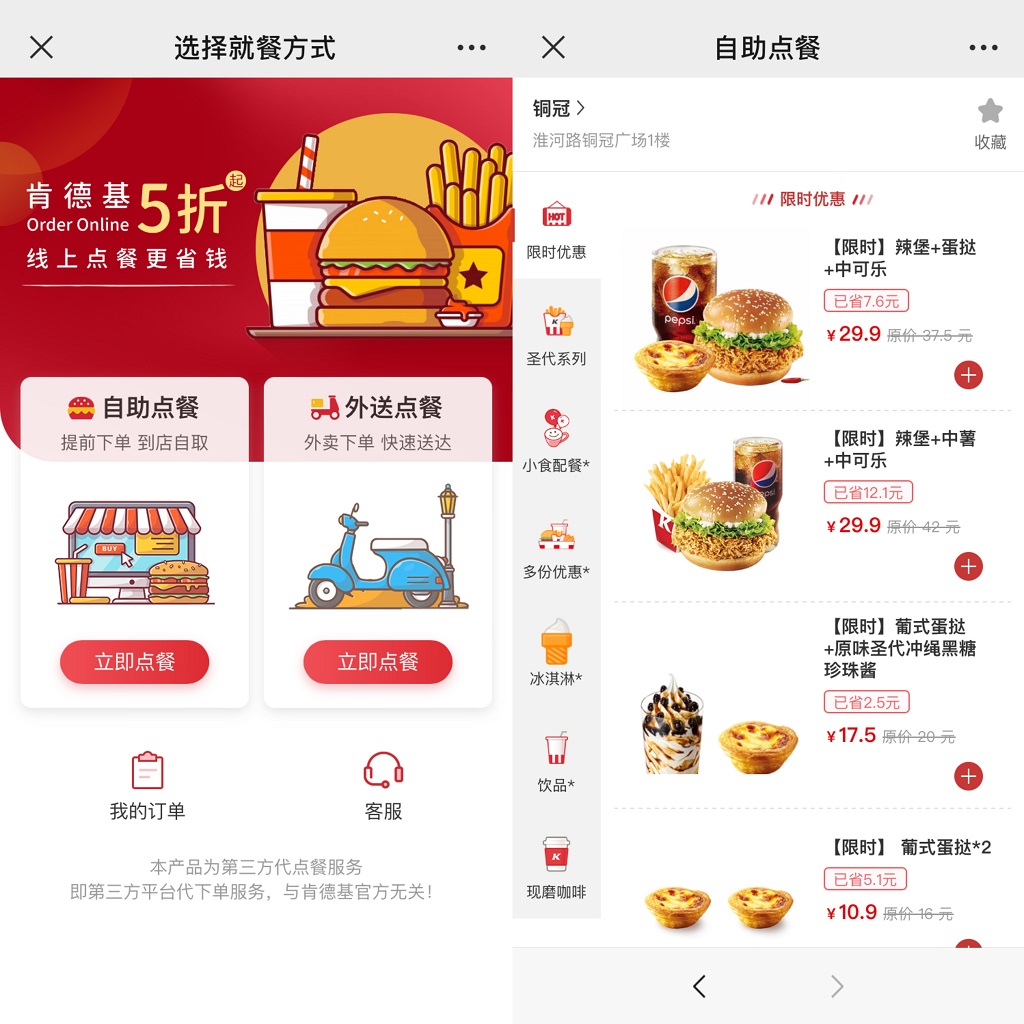Open the overflow menu on 自助点餐

tap(983, 47)
